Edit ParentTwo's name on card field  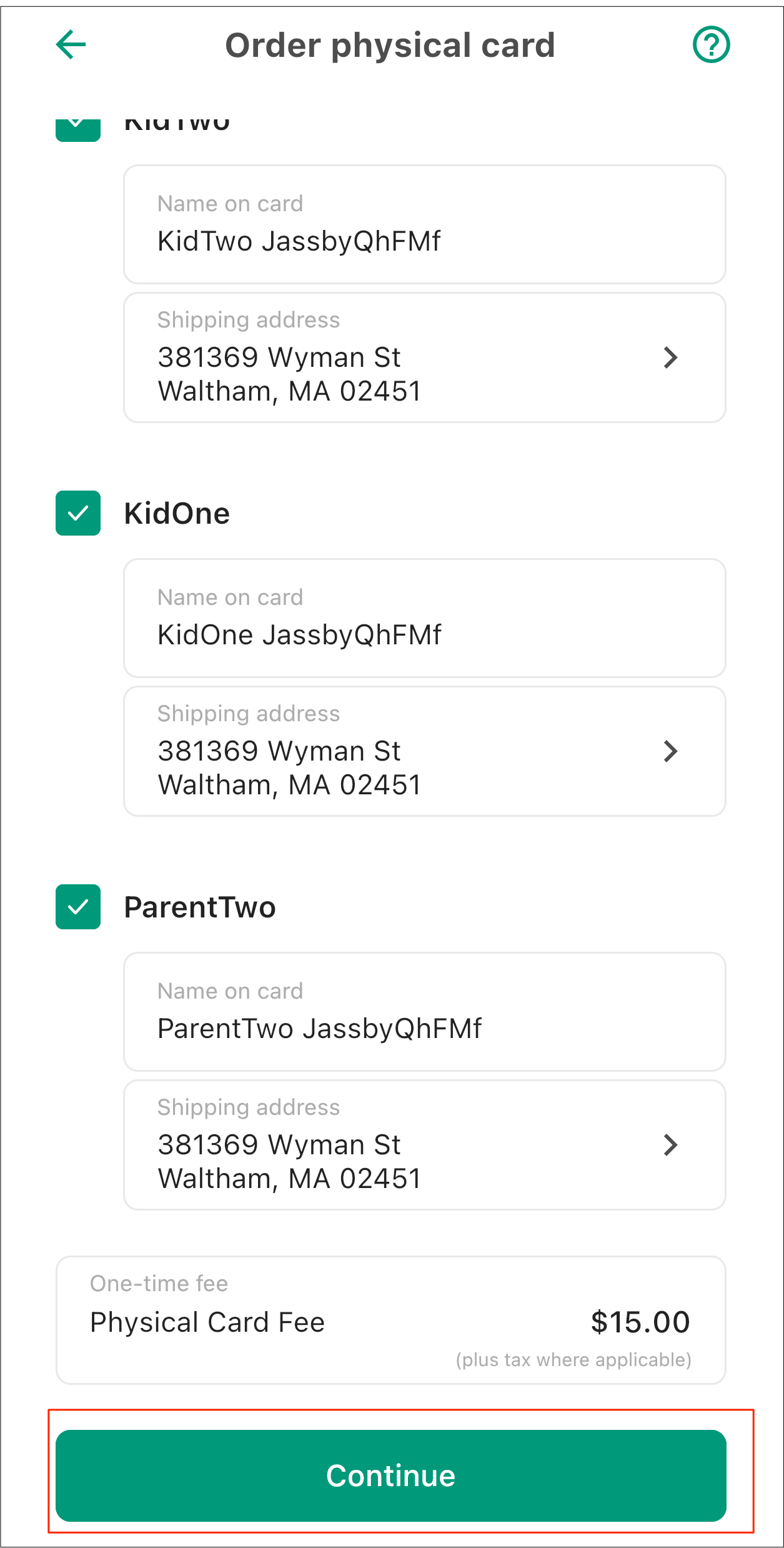(x=425, y=1012)
